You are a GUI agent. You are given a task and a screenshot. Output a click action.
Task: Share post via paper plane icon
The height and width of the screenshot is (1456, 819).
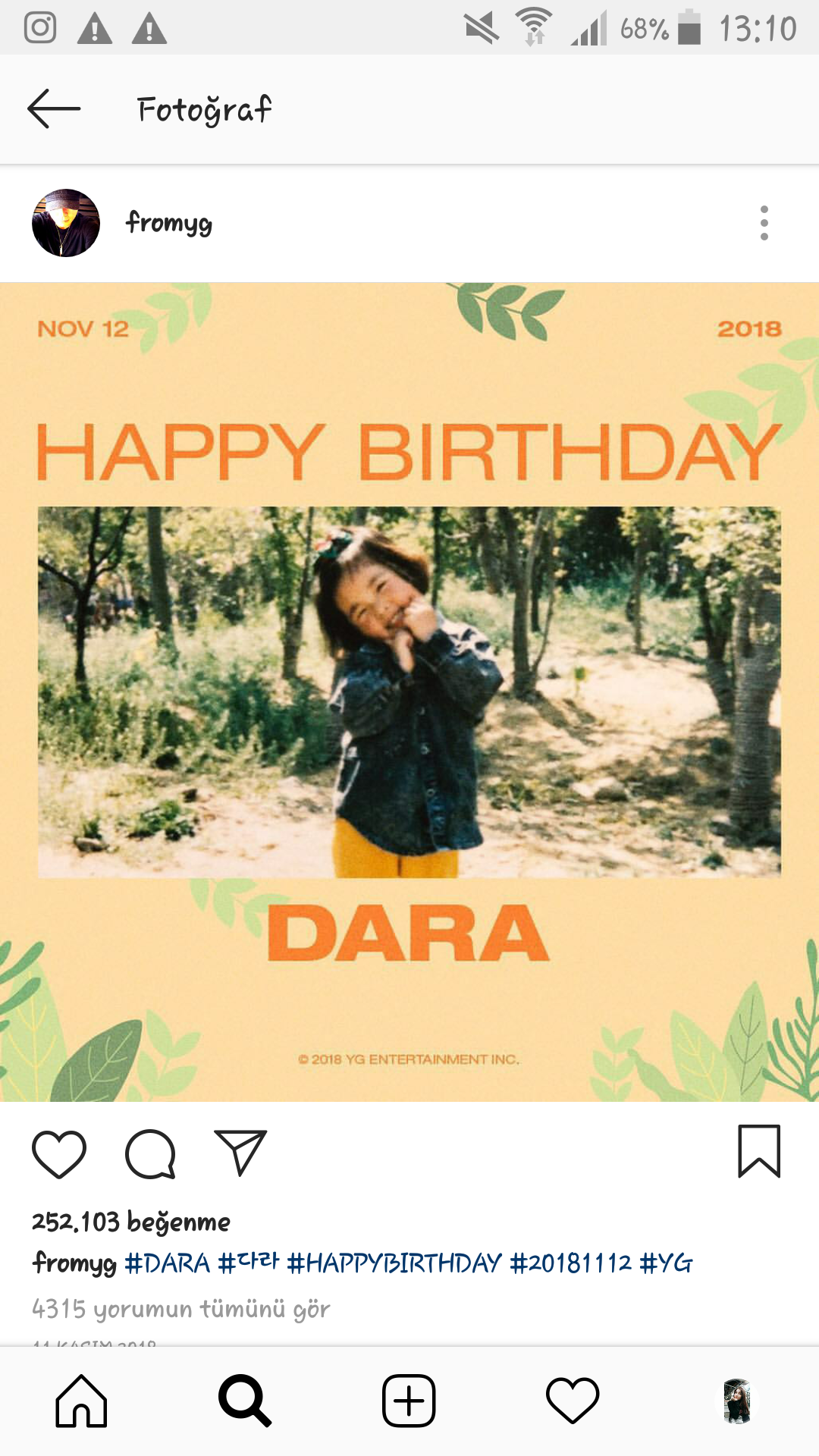[240, 1153]
